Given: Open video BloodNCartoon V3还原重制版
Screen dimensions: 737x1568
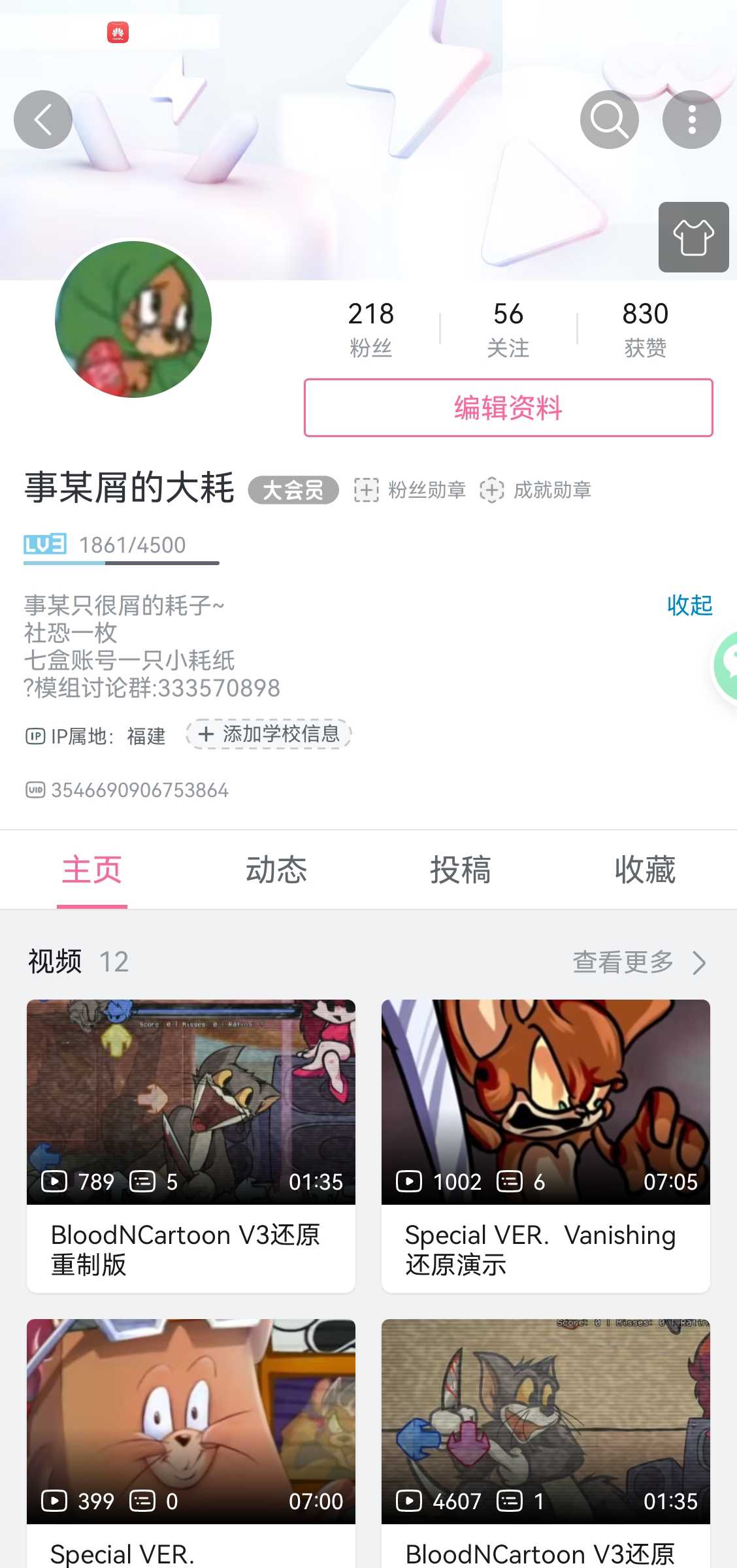Looking at the screenshot, I should point(191,1145).
